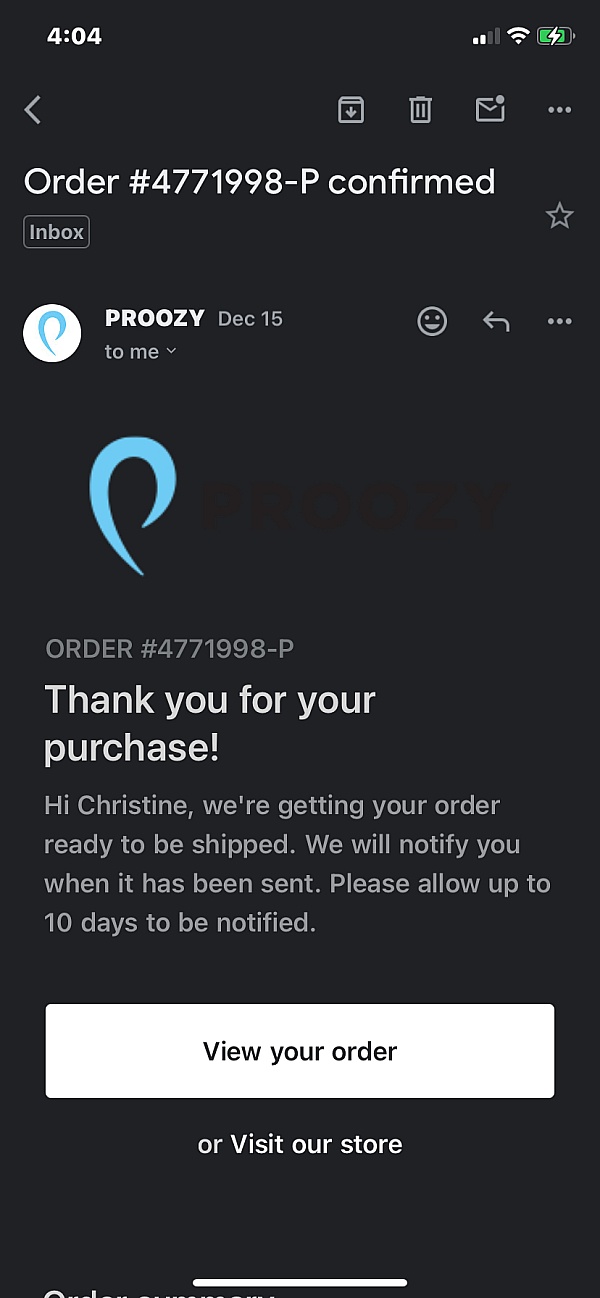600x1298 pixels.
Task: Expand the "to me" recipient details
Action: 141,351
